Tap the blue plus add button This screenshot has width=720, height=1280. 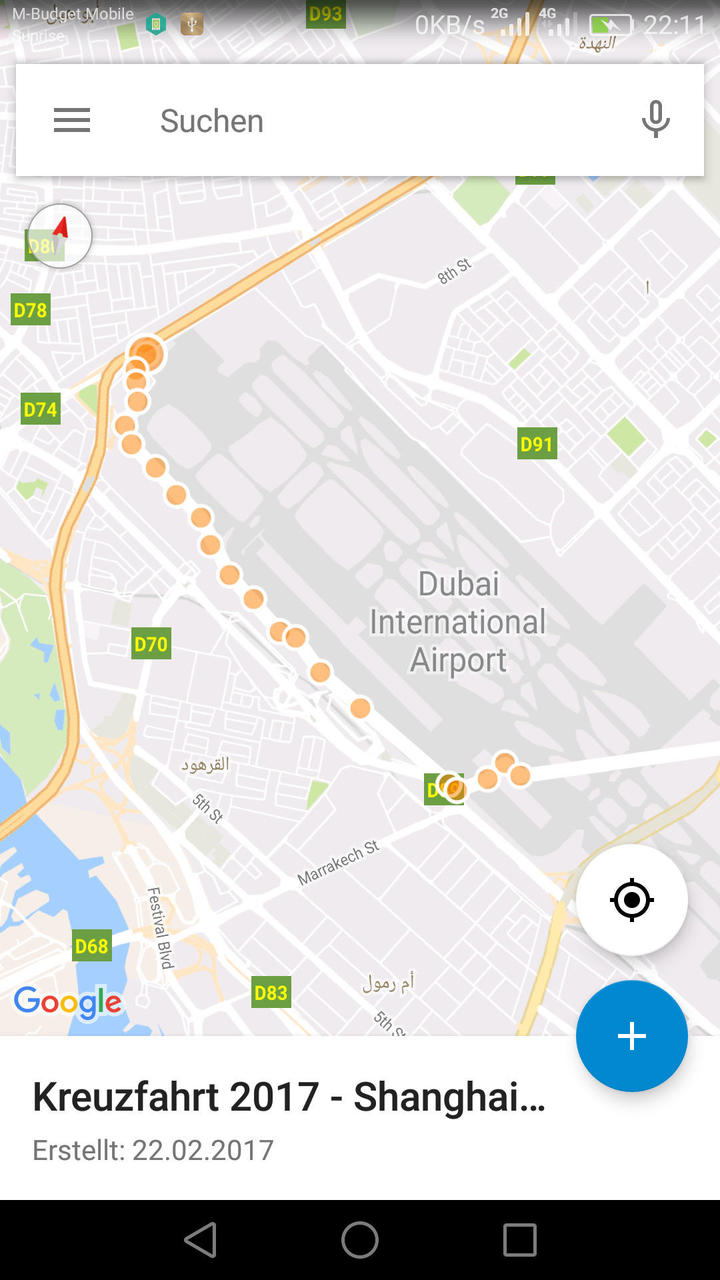pyautogui.click(x=631, y=1036)
